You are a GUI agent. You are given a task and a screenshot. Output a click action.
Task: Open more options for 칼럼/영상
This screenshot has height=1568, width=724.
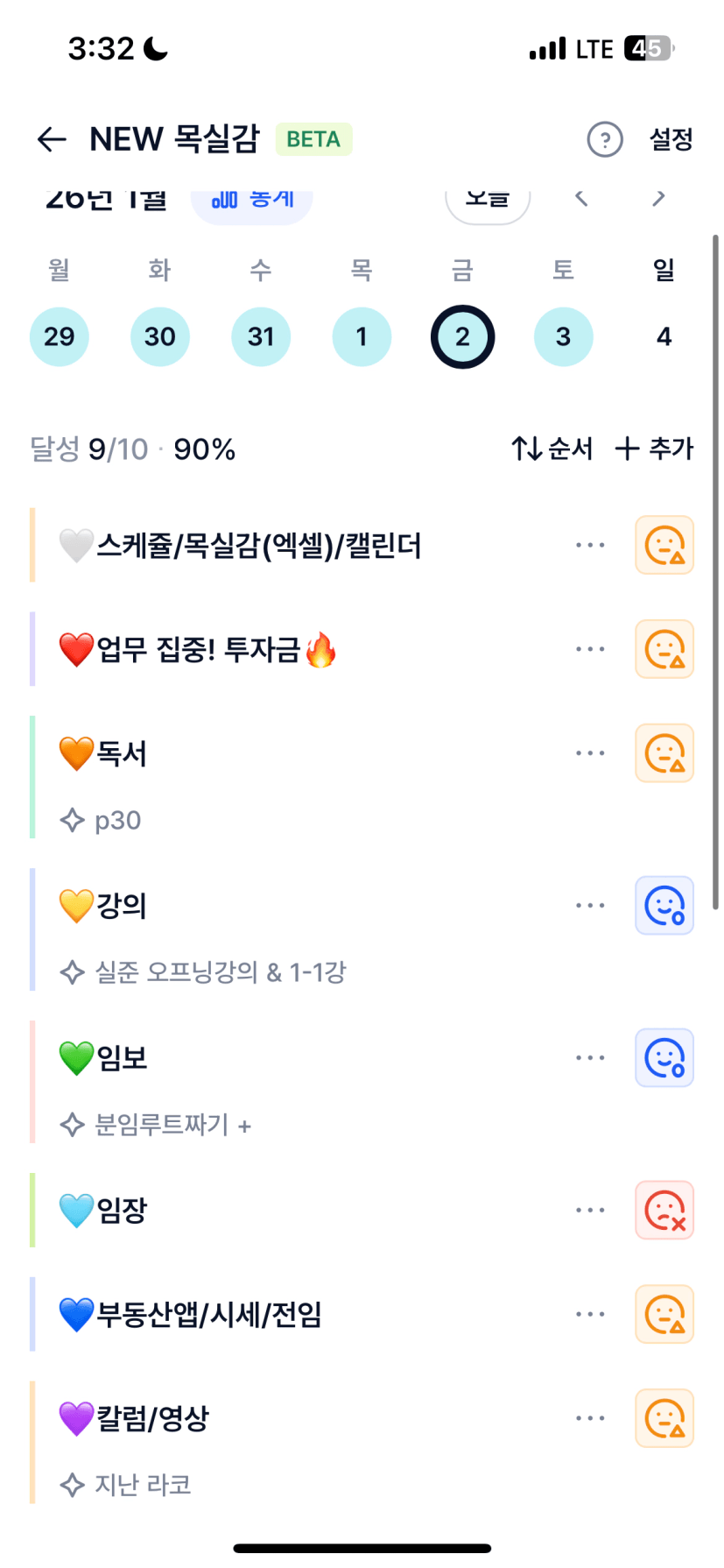590,1418
